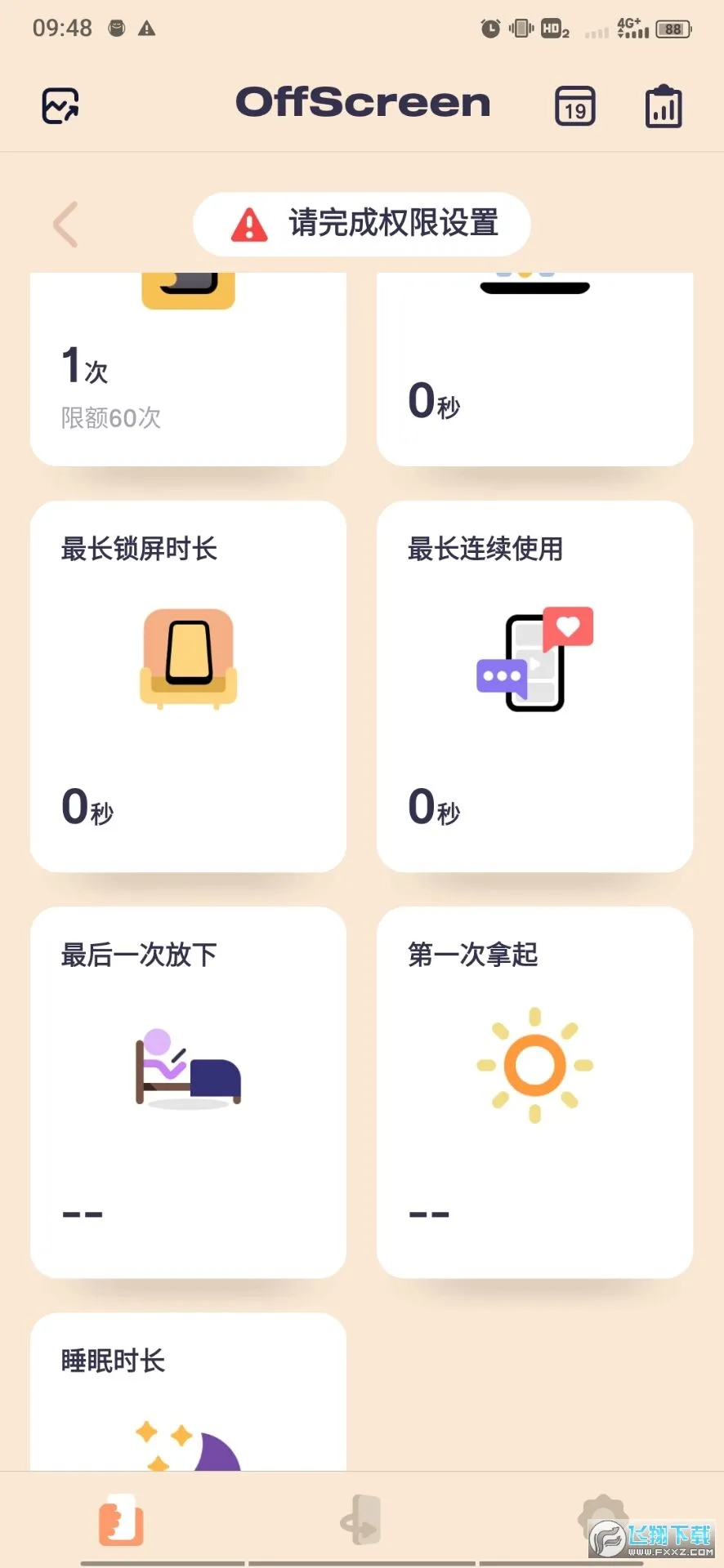View the 最后一次放下 card
Image resolution: width=724 pixels, height=1568 pixels.
(188, 1092)
